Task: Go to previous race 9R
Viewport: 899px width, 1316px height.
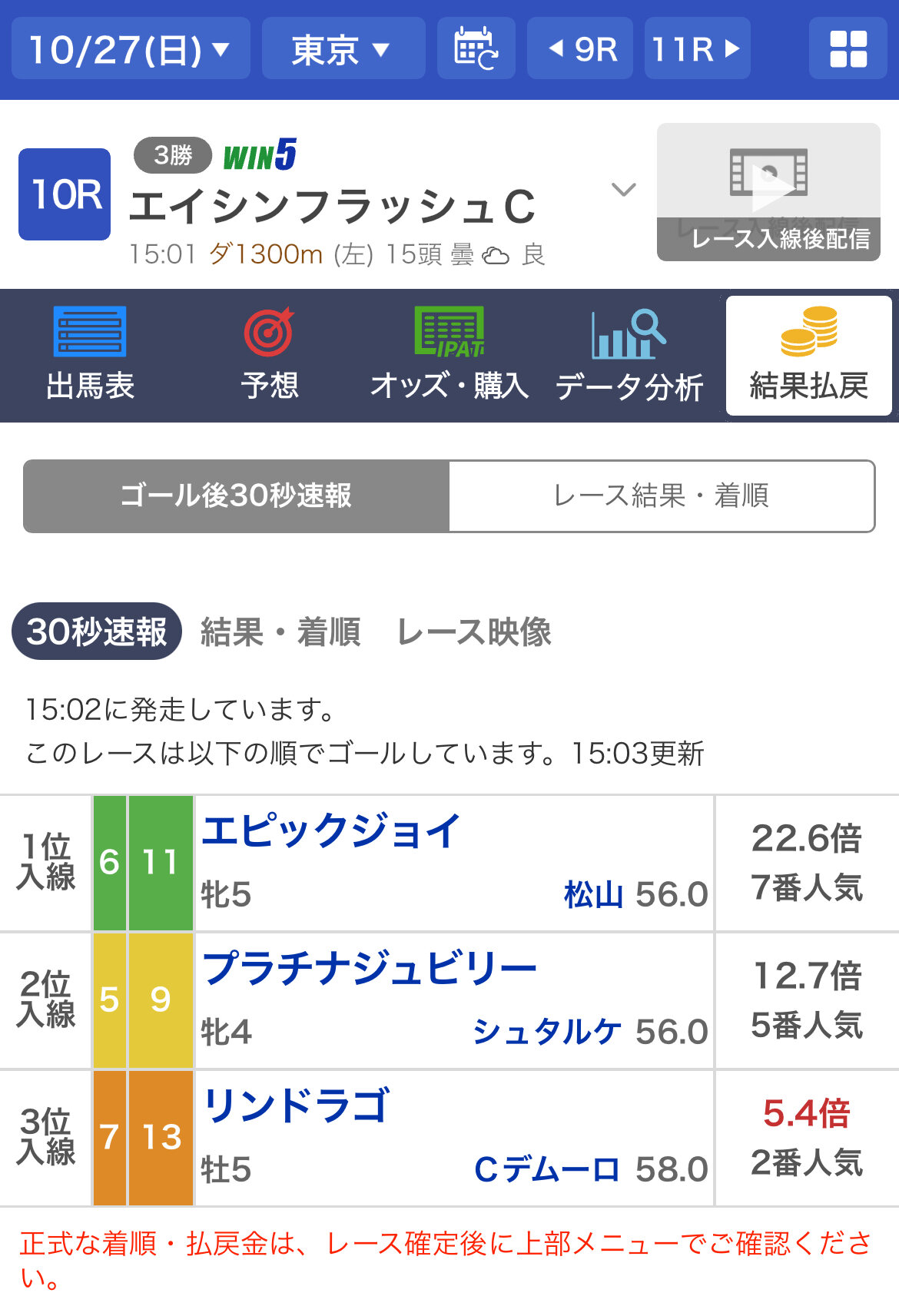Action: coord(580,48)
